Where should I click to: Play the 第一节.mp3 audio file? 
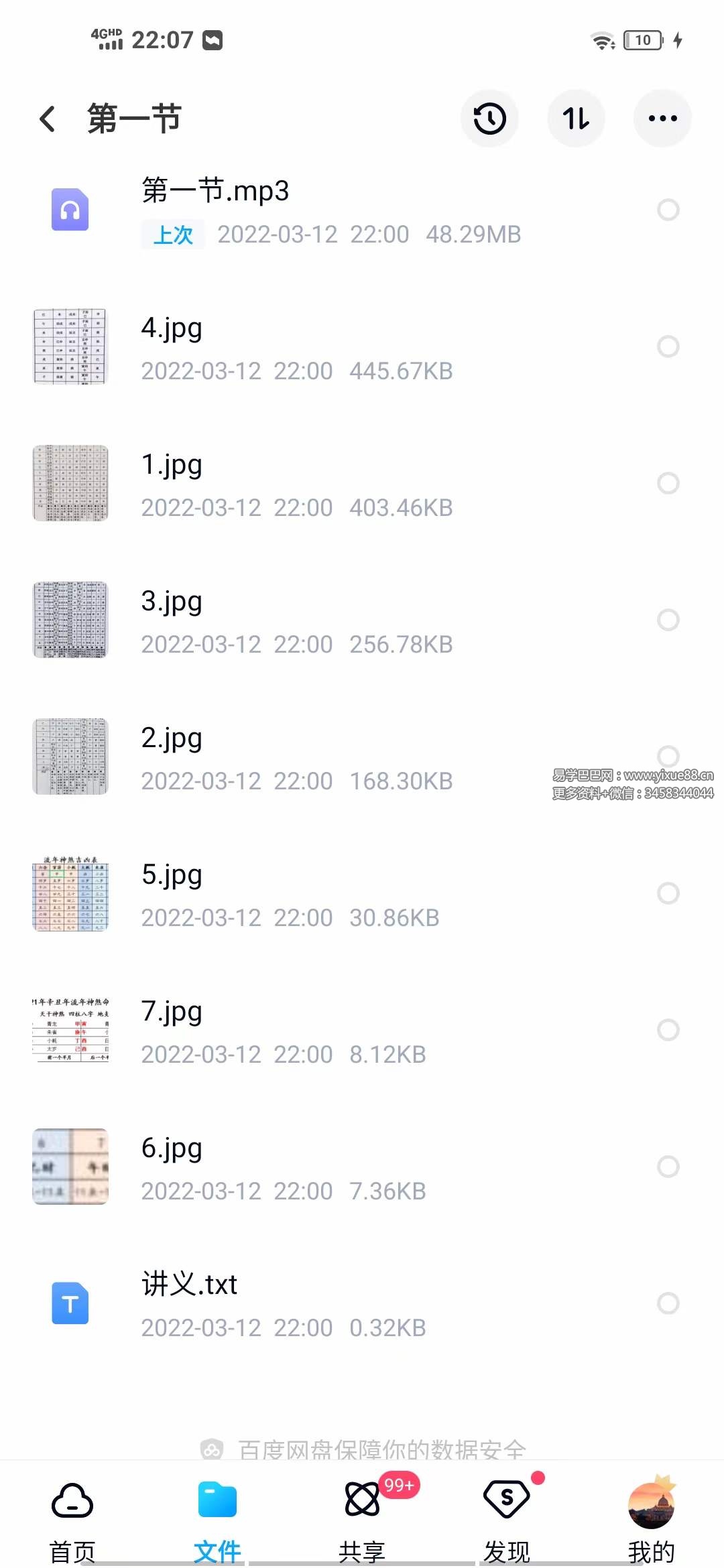[x=215, y=192]
